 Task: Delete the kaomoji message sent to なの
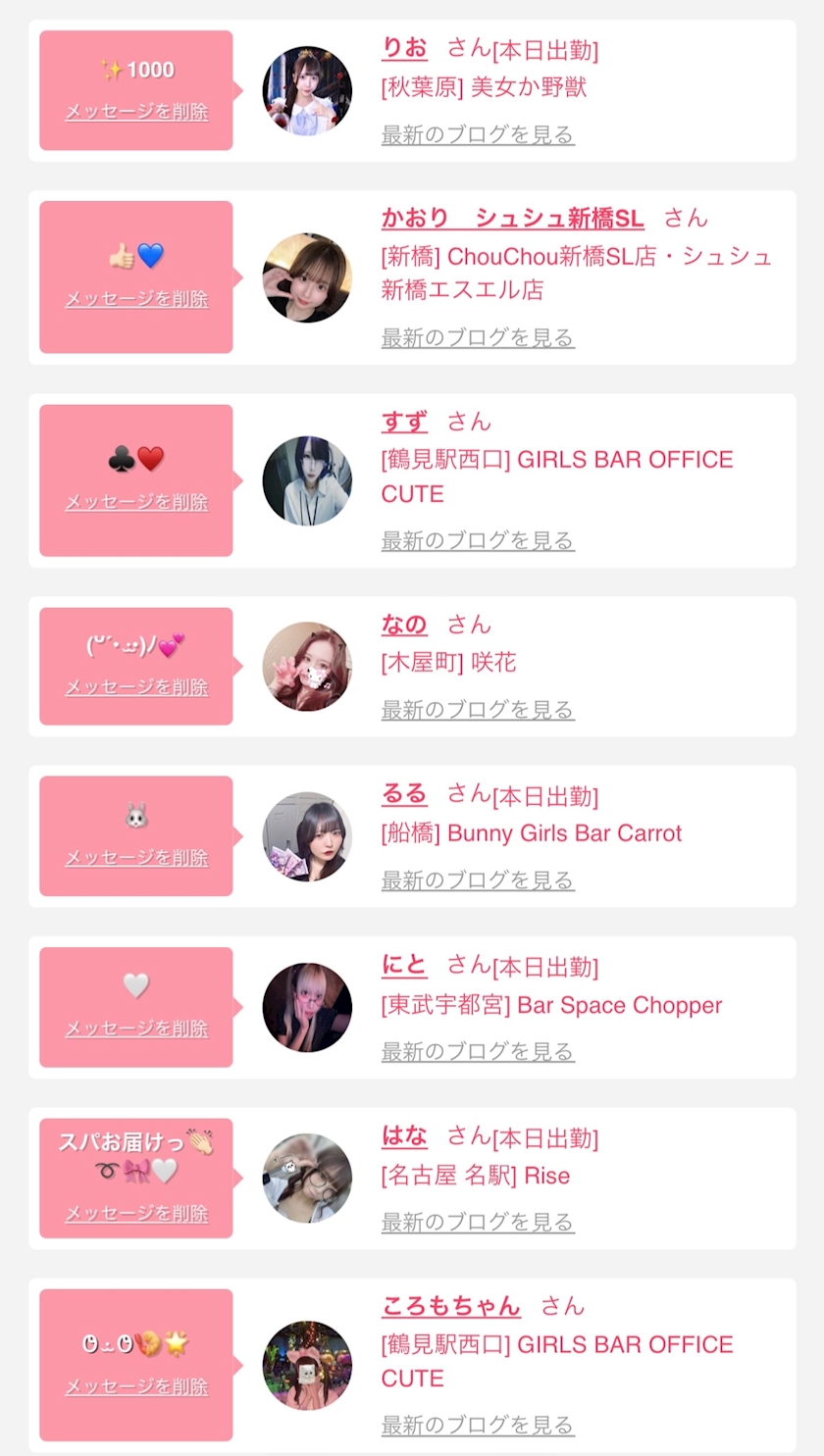[x=136, y=687]
